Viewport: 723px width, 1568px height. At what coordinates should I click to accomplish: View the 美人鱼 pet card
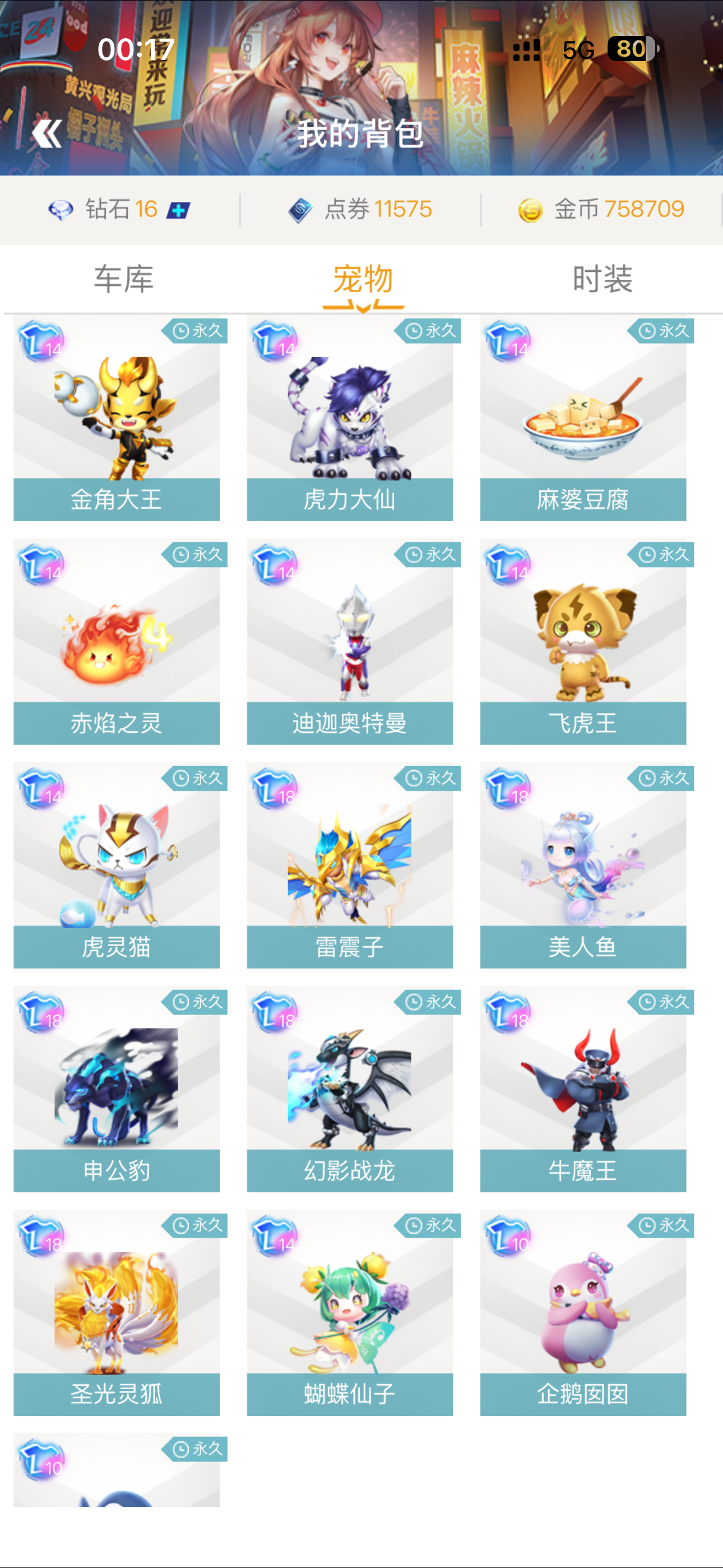582,865
